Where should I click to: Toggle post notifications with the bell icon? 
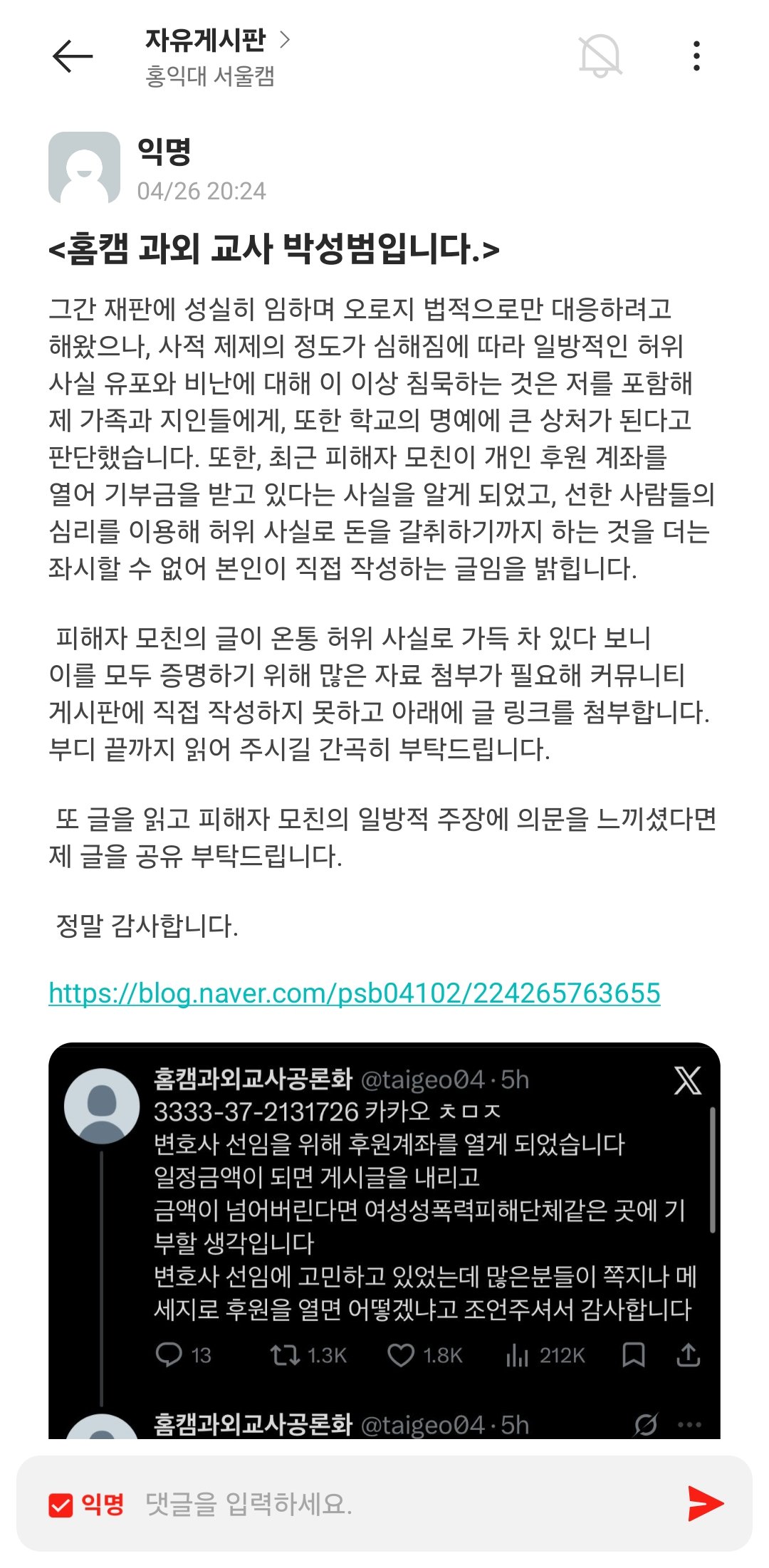click(600, 56)
